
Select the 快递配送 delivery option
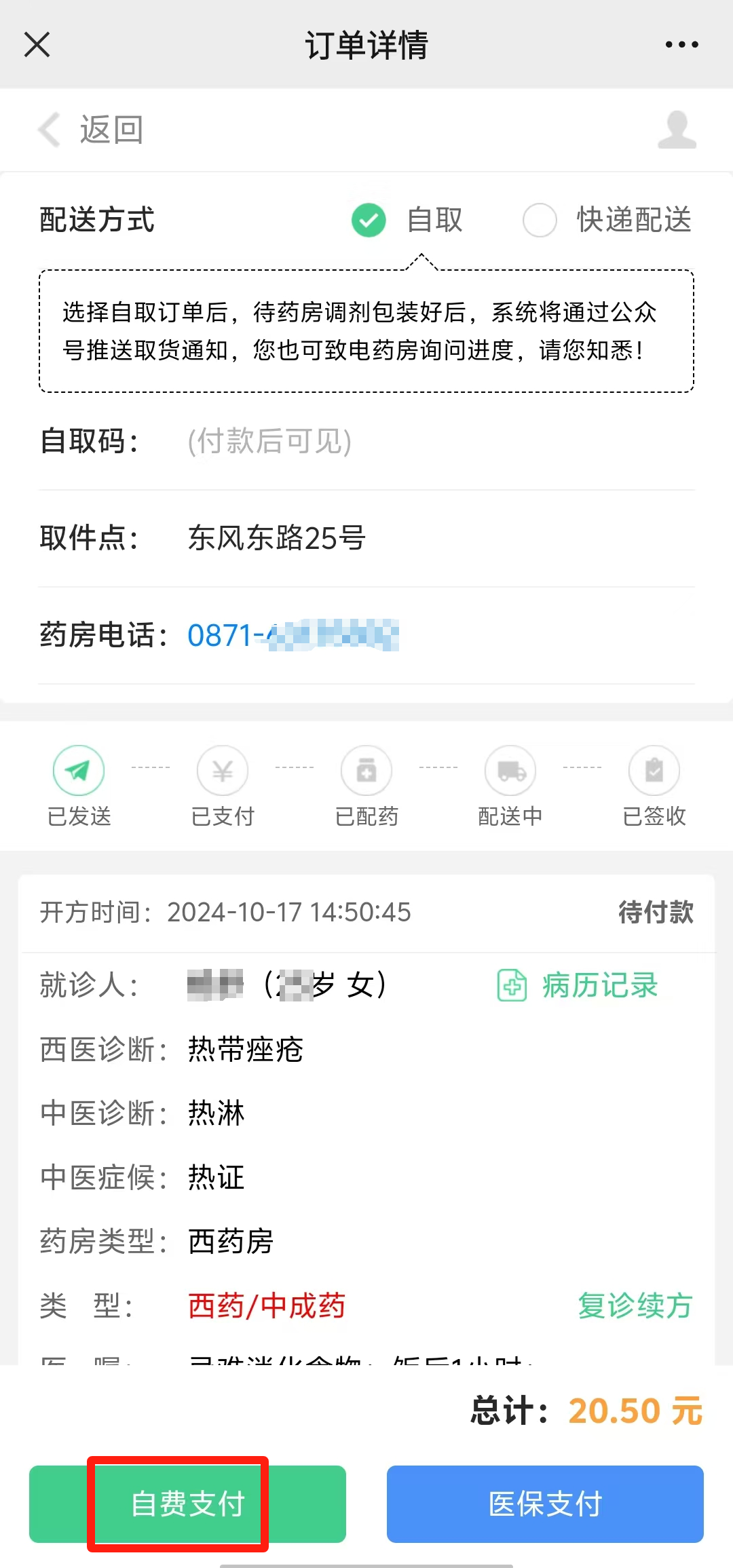tap(634, 220)
